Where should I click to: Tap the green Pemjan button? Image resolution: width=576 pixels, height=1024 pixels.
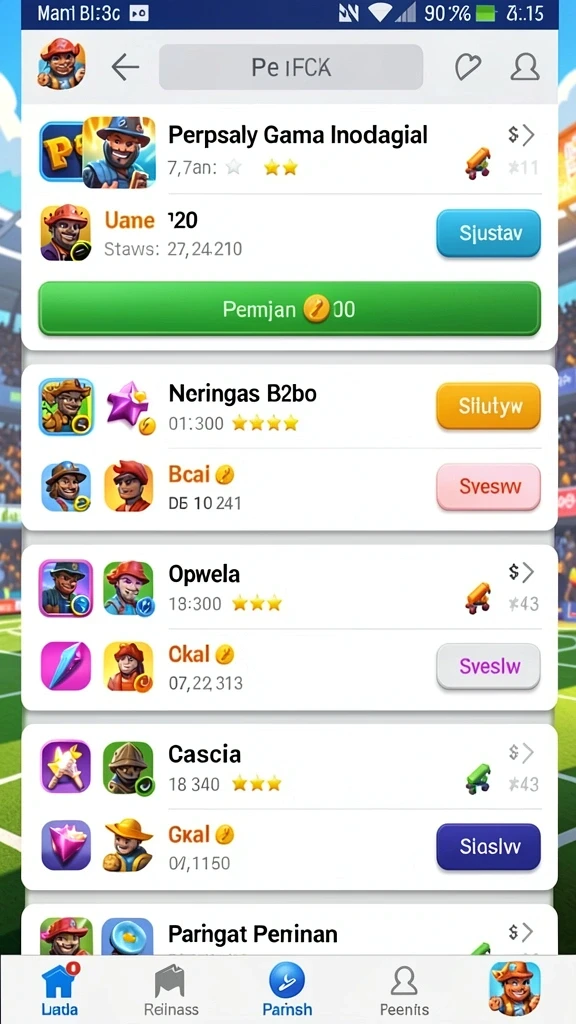pos(289,309)
